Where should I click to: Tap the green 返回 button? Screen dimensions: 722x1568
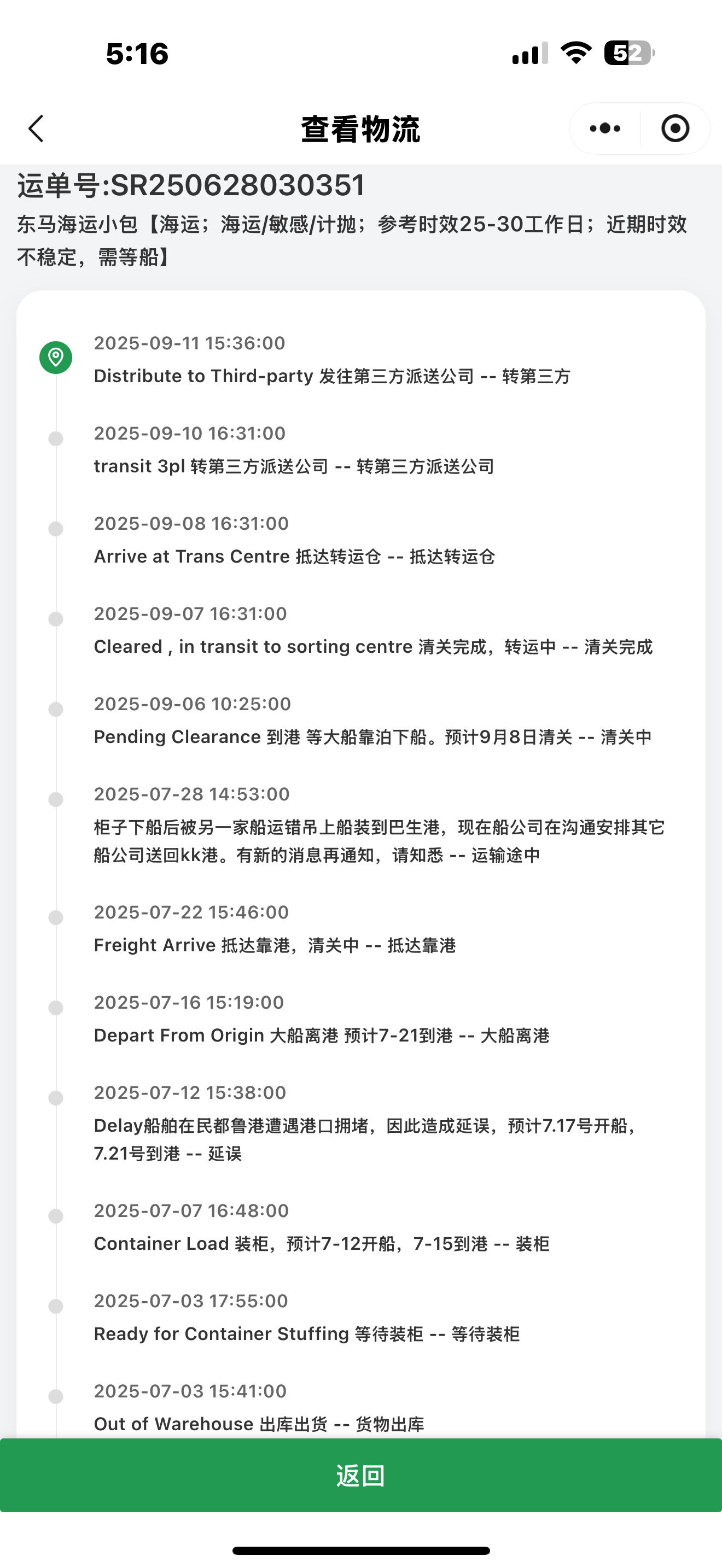[x=361, y=1476]
